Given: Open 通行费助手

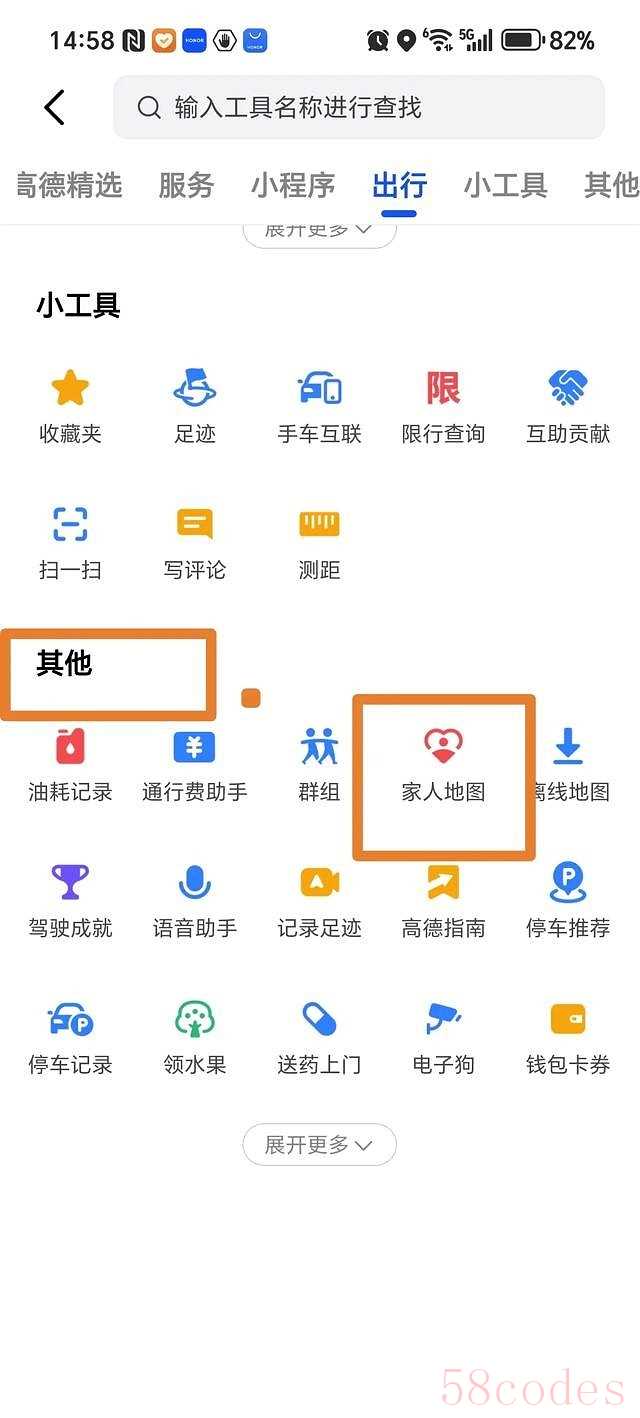Looking at the screenshot, I should (195, 763).
